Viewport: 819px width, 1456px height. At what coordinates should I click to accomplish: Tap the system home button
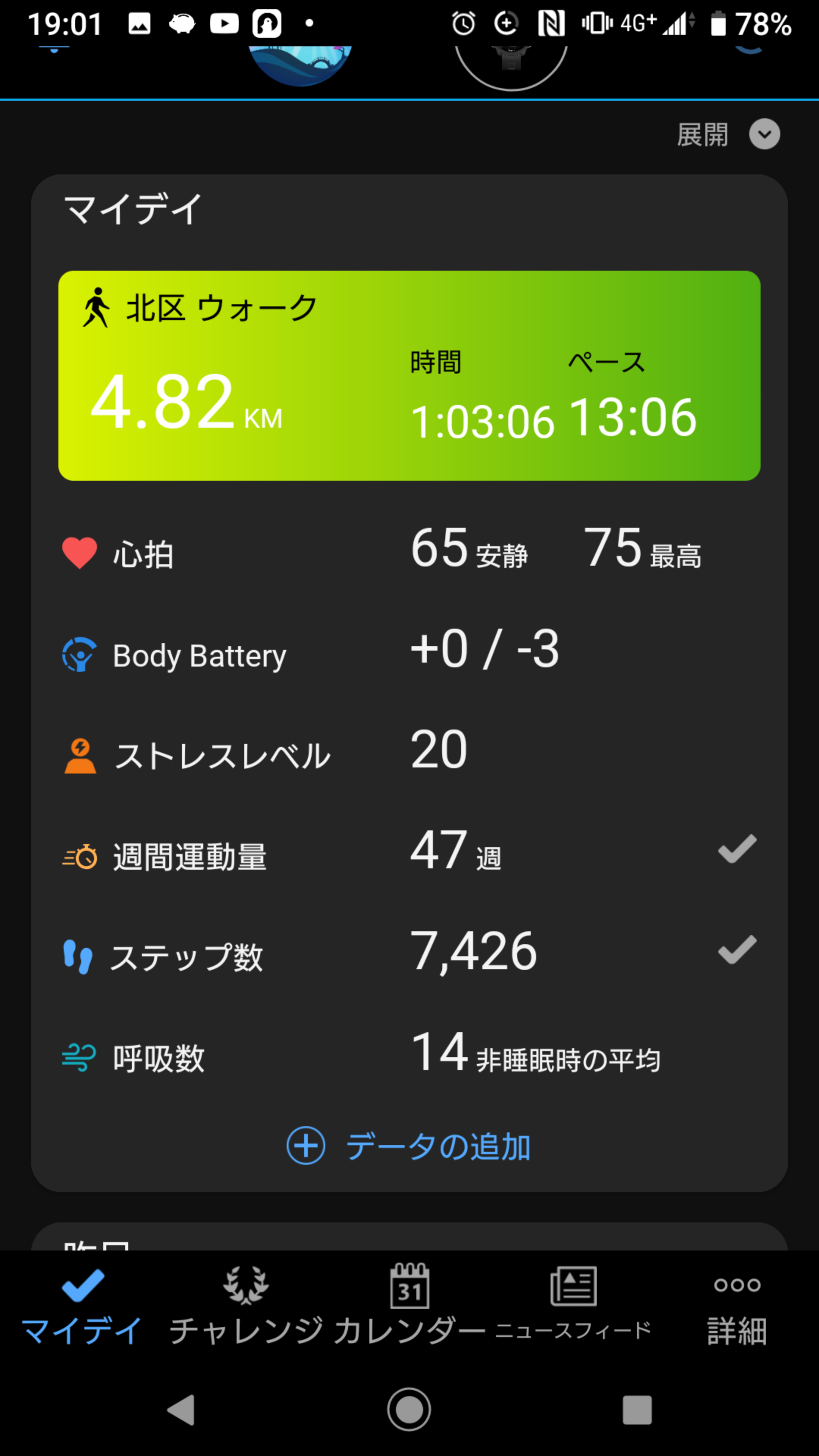tap(409, 1409)
